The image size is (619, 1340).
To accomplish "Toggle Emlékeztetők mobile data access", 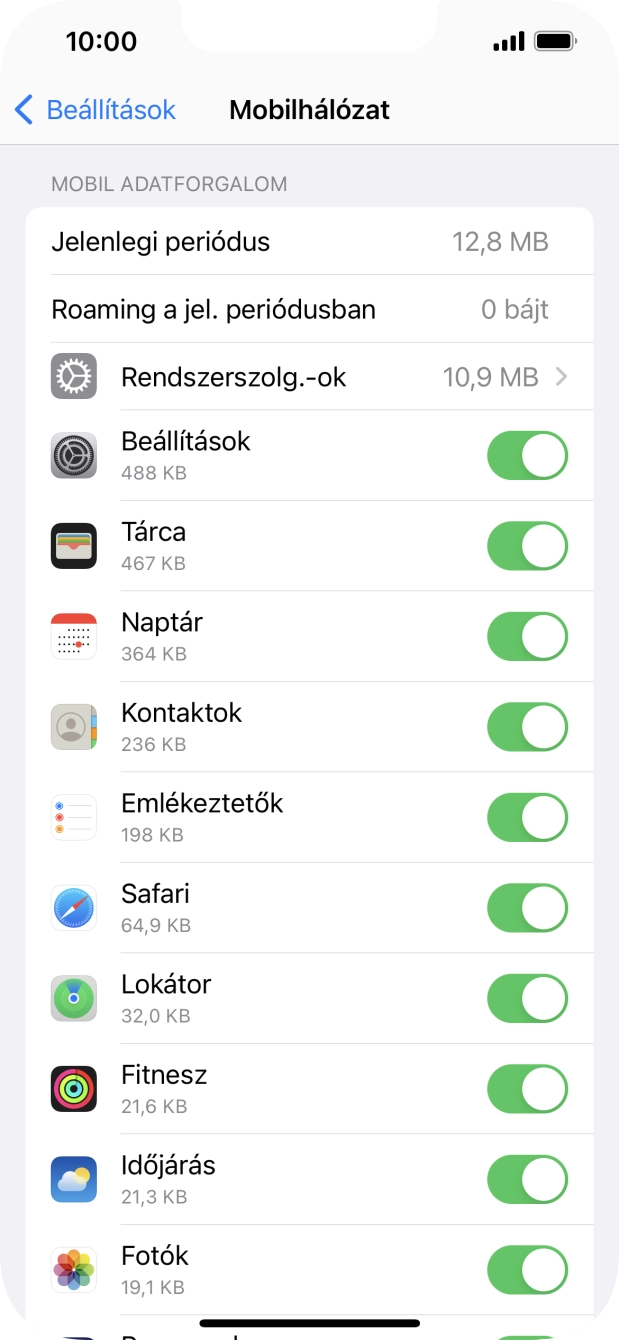I will [527, 818].
